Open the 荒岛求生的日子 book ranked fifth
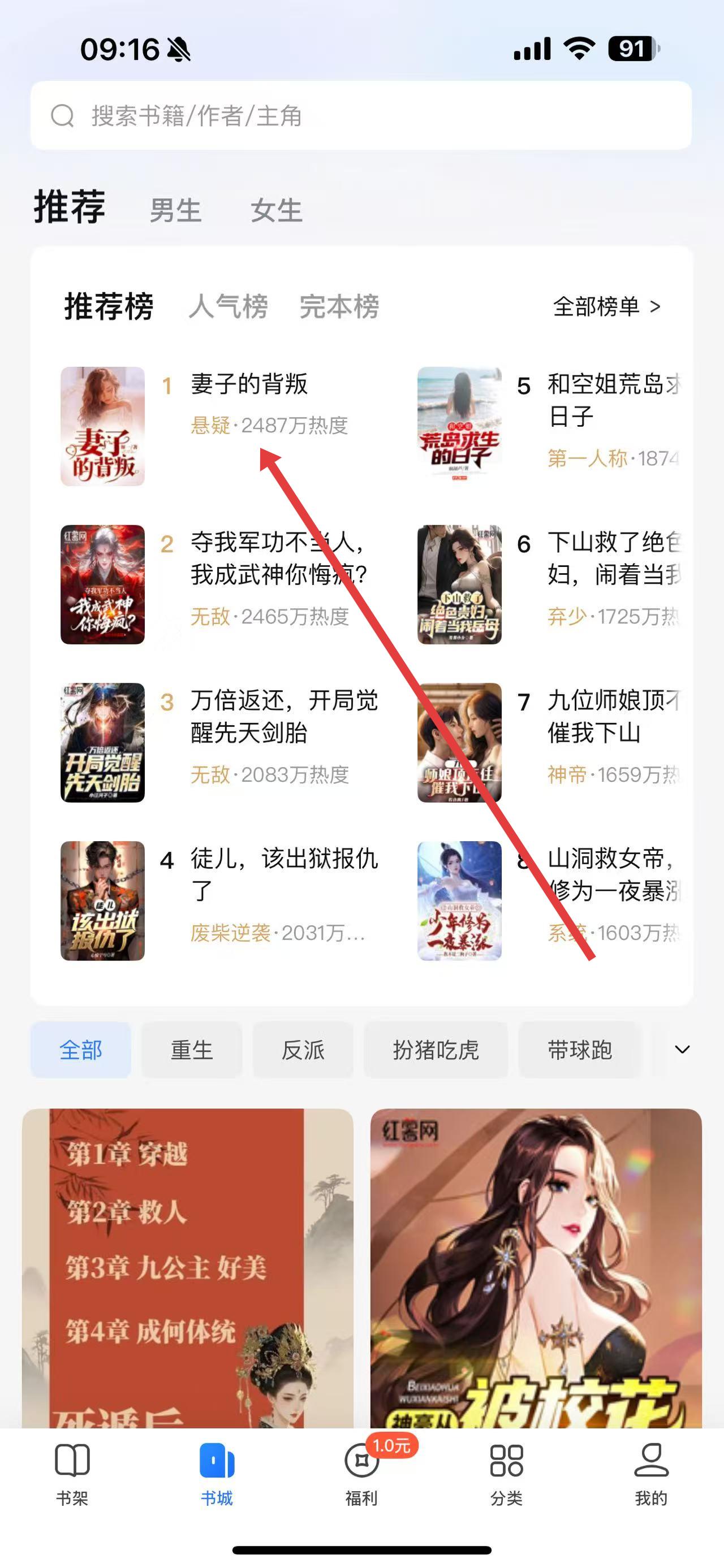 (612, 400)
